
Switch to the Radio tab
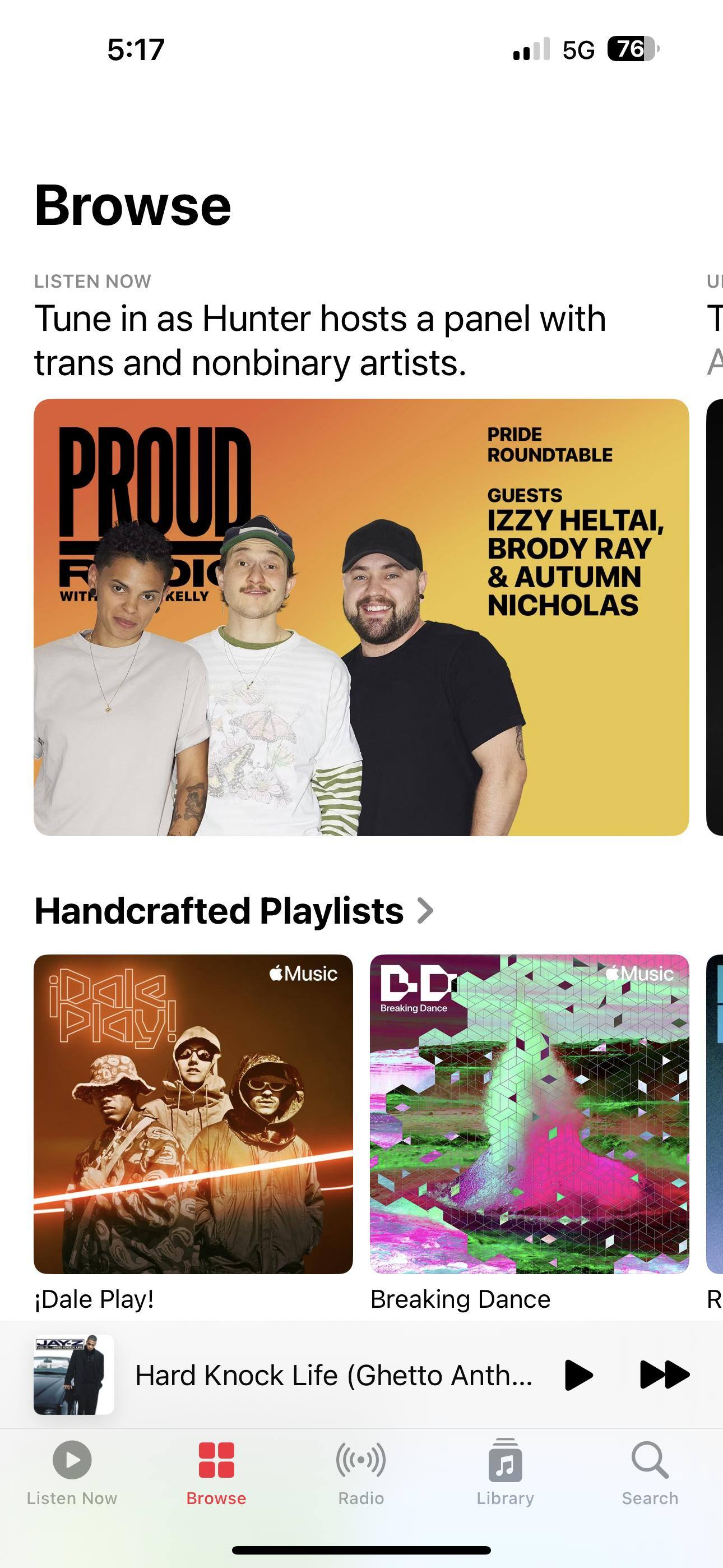[x=361, y=1472]
